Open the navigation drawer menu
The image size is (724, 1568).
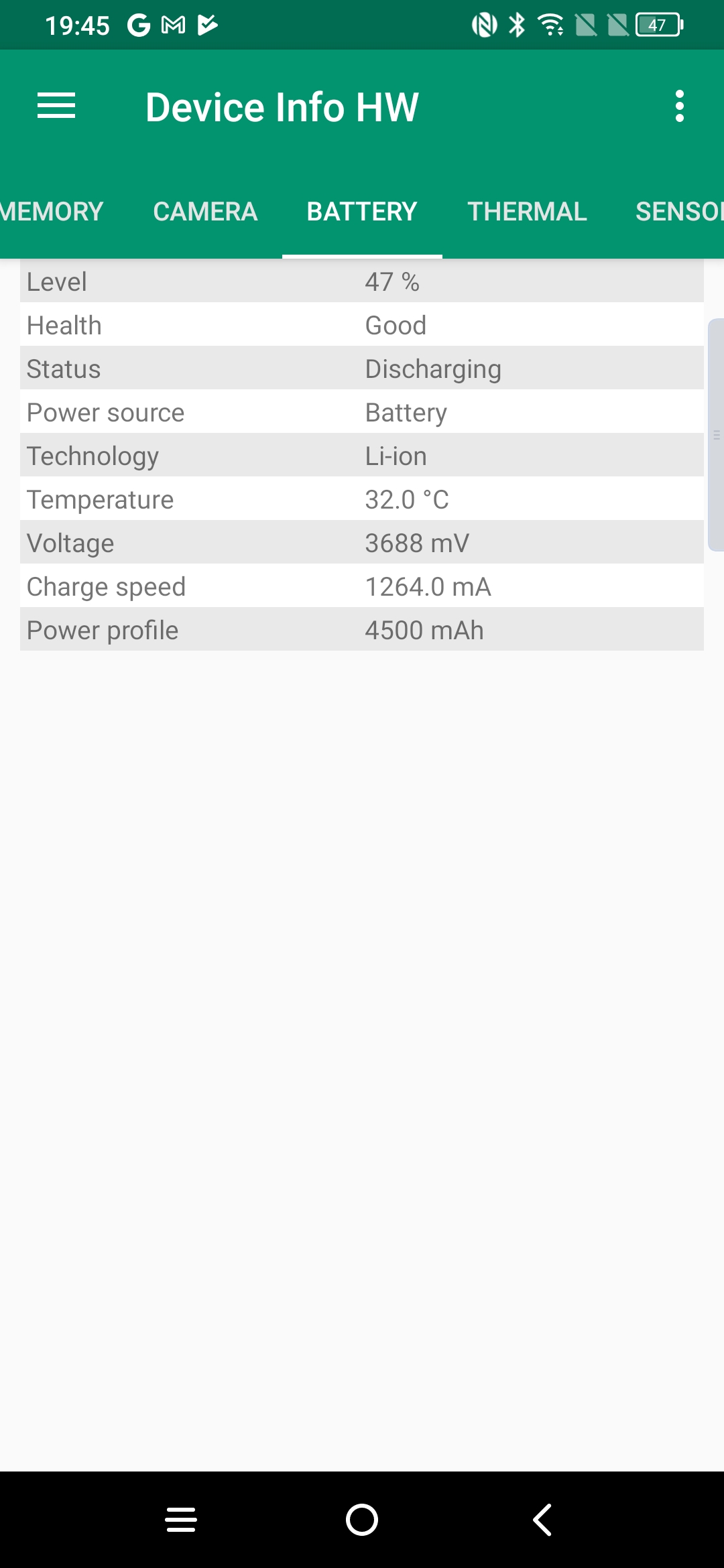coord(56,107)
